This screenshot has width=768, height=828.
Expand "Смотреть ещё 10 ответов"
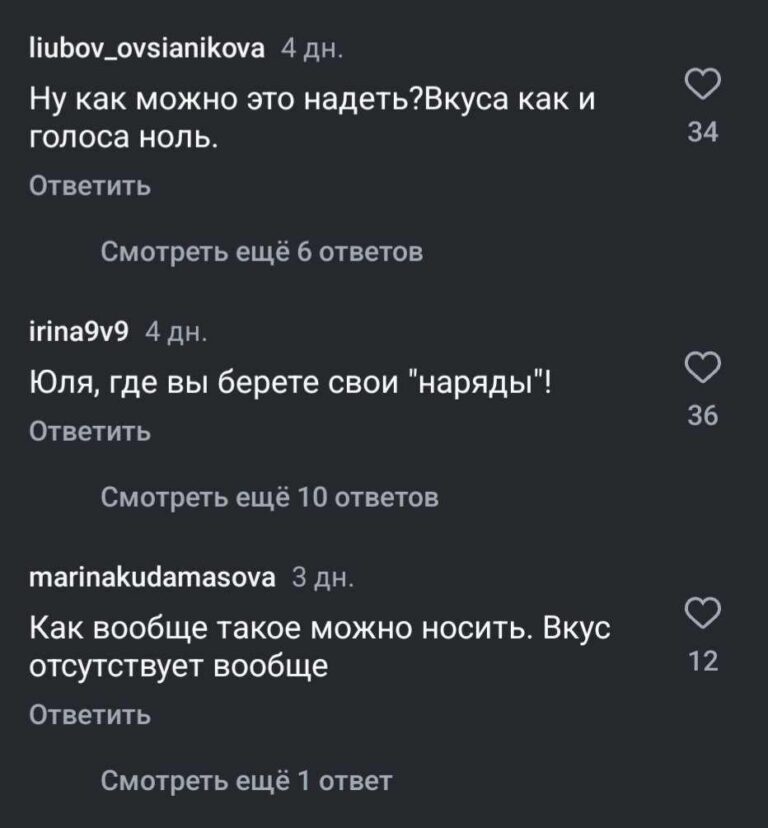(x=269, y=497)
